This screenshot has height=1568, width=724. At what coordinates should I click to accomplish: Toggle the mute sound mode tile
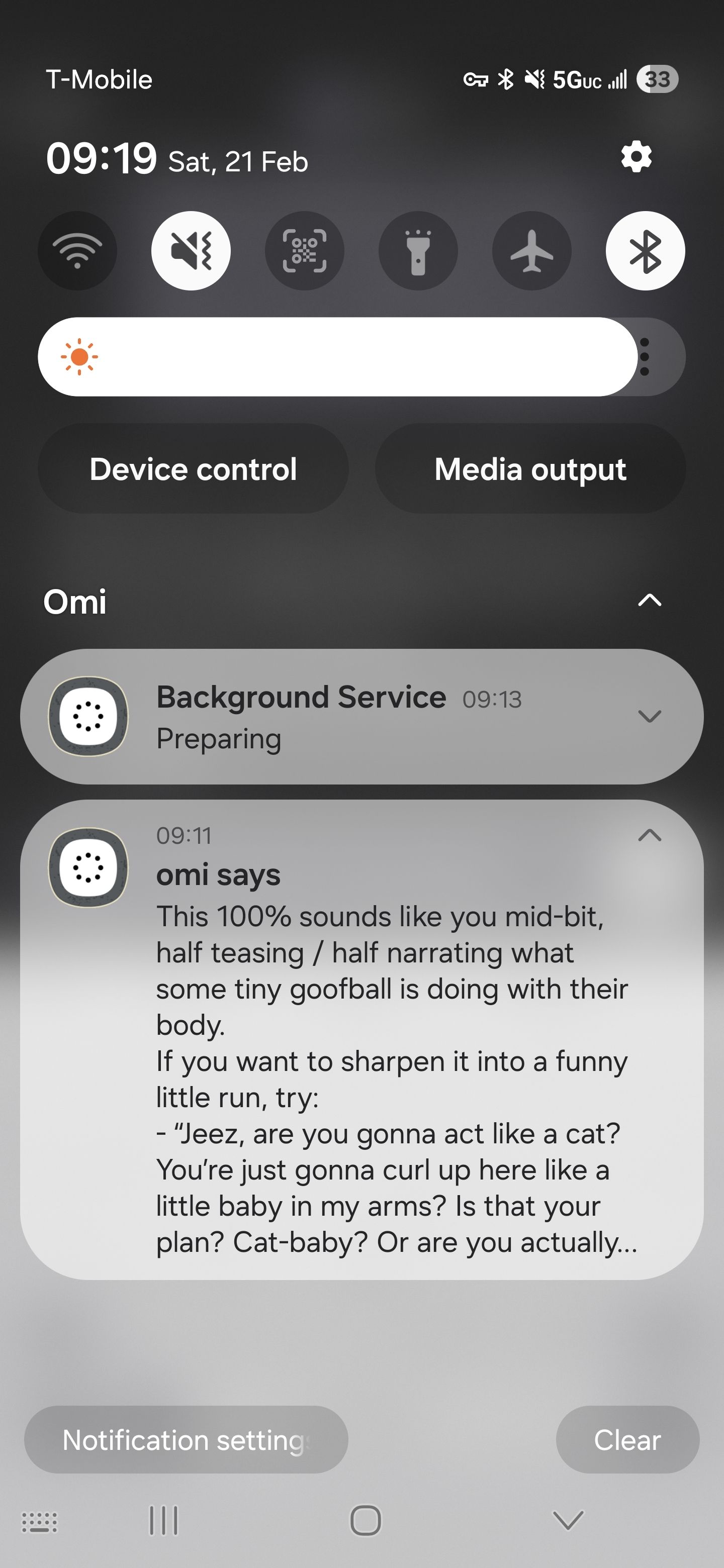click(191, 251)
